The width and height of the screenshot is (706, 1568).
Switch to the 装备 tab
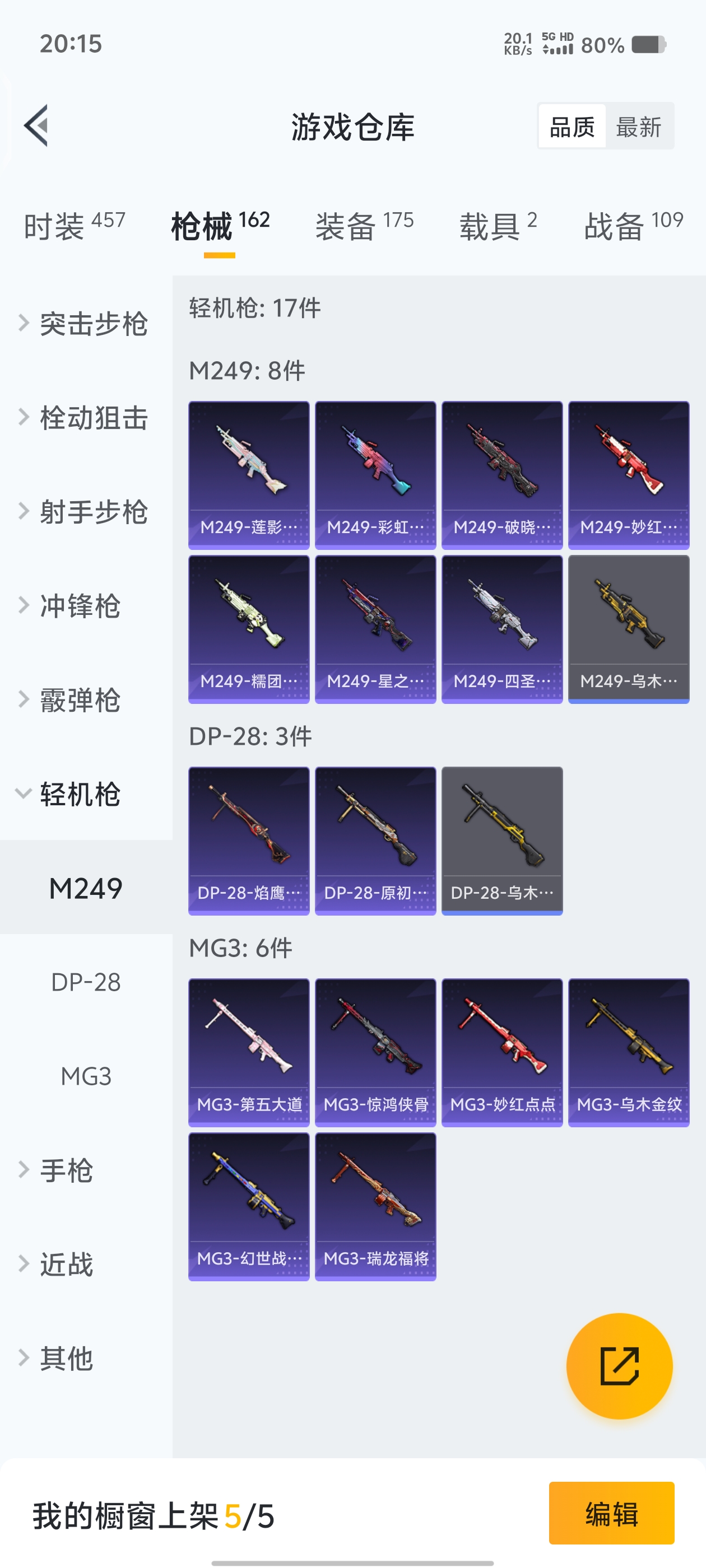click(364, 226)
